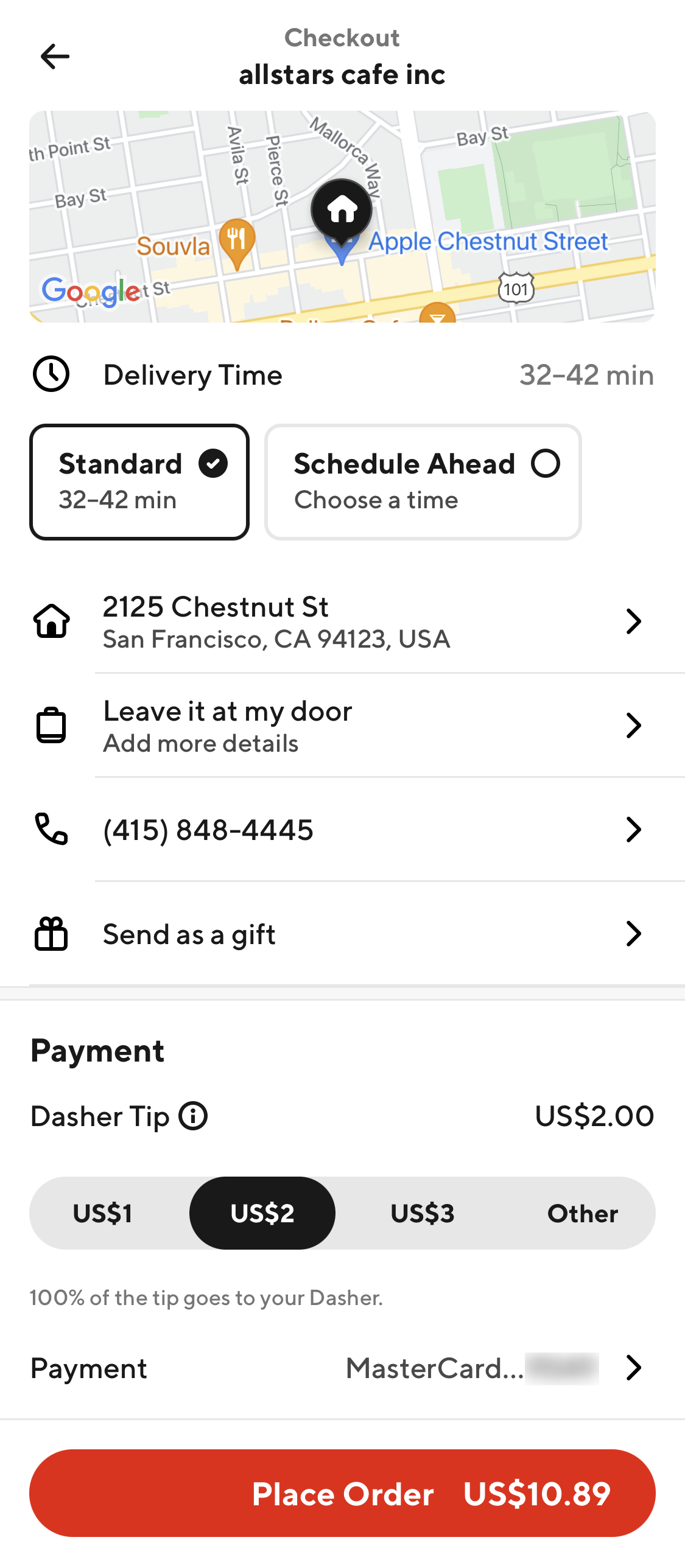This screenshot has height=1568, width=685.
Task: Click the gift box icon for Send as a gift
Action: click(52, 933)
